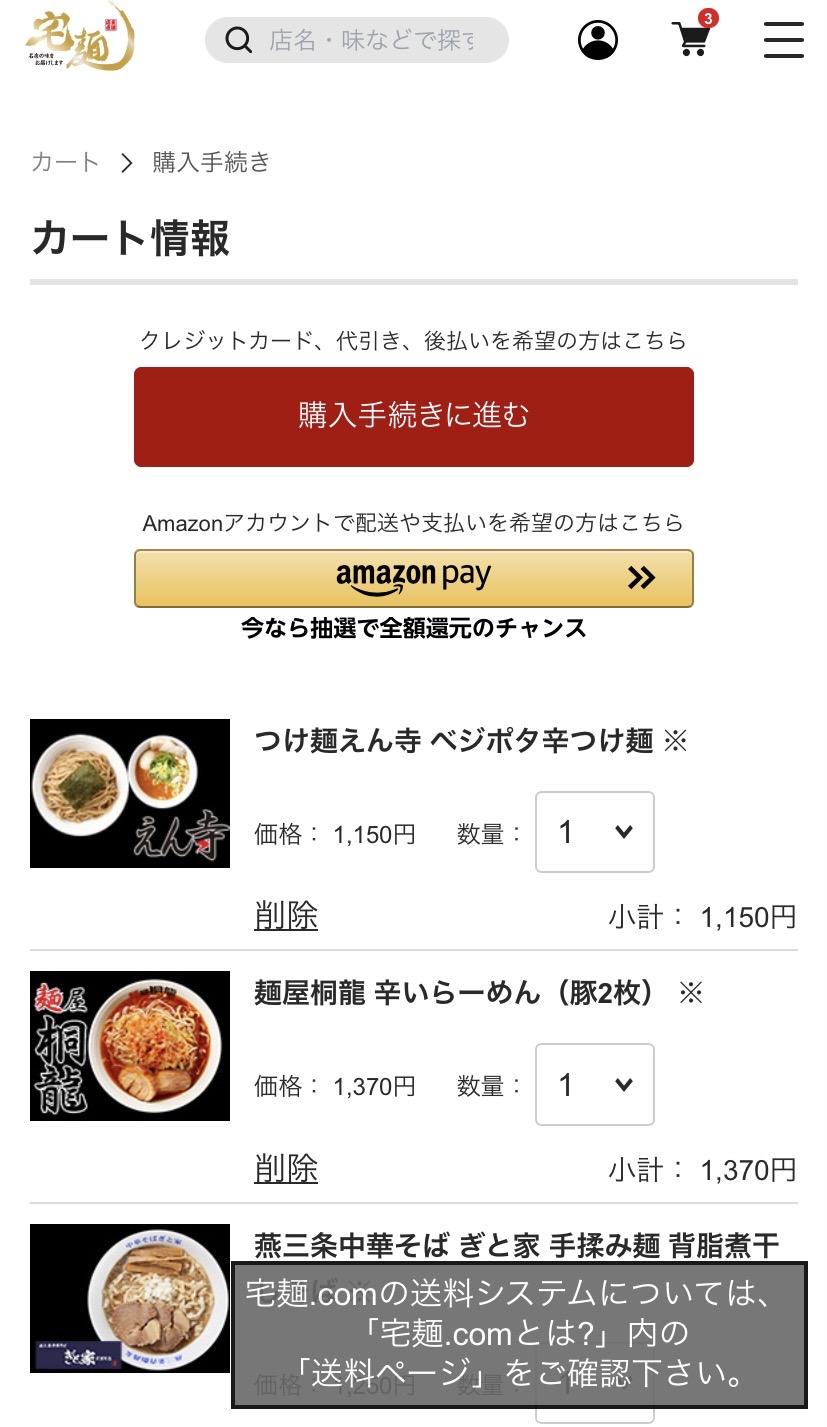Click the Amazon Pay arrow chevron icon

pos(641,578)
